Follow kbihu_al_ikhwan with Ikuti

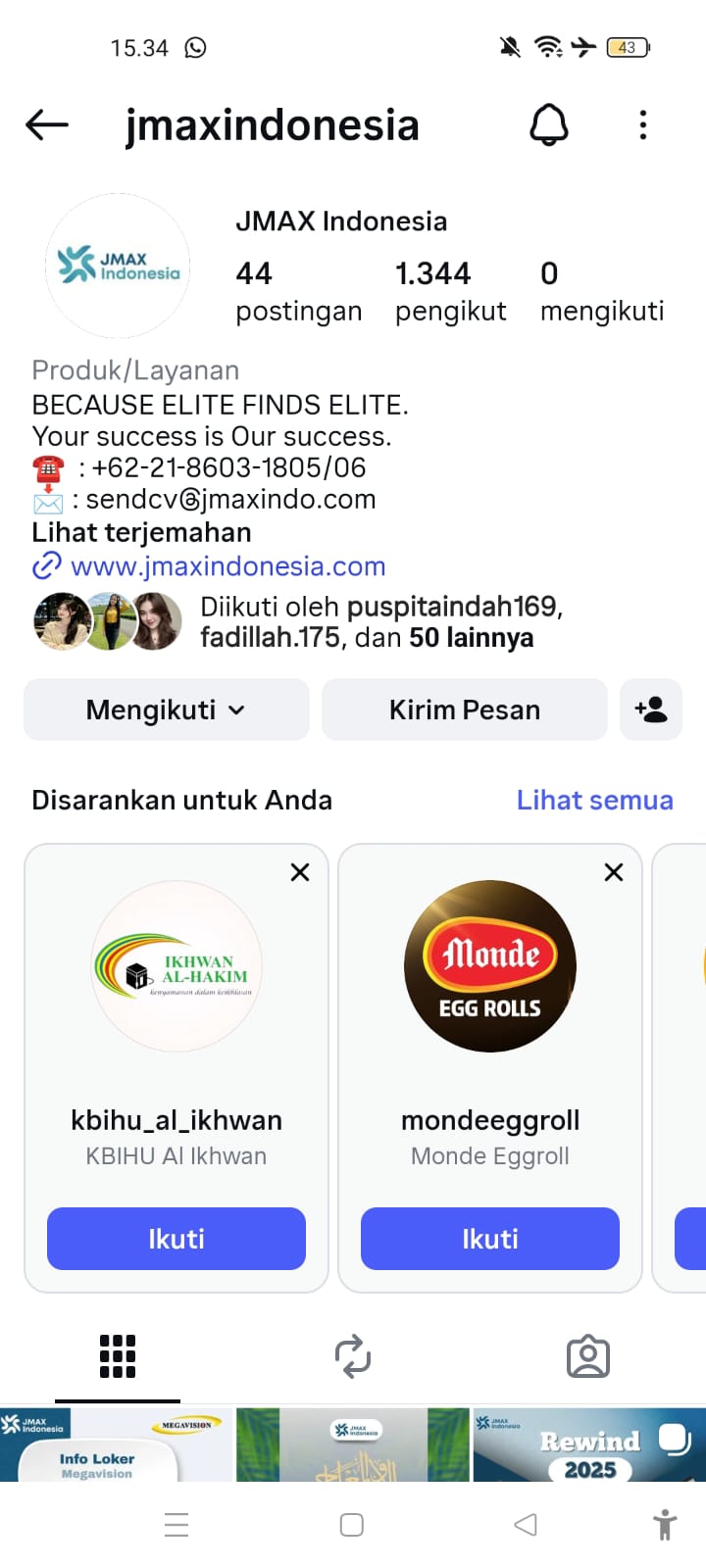click(x=176, y=1239)
